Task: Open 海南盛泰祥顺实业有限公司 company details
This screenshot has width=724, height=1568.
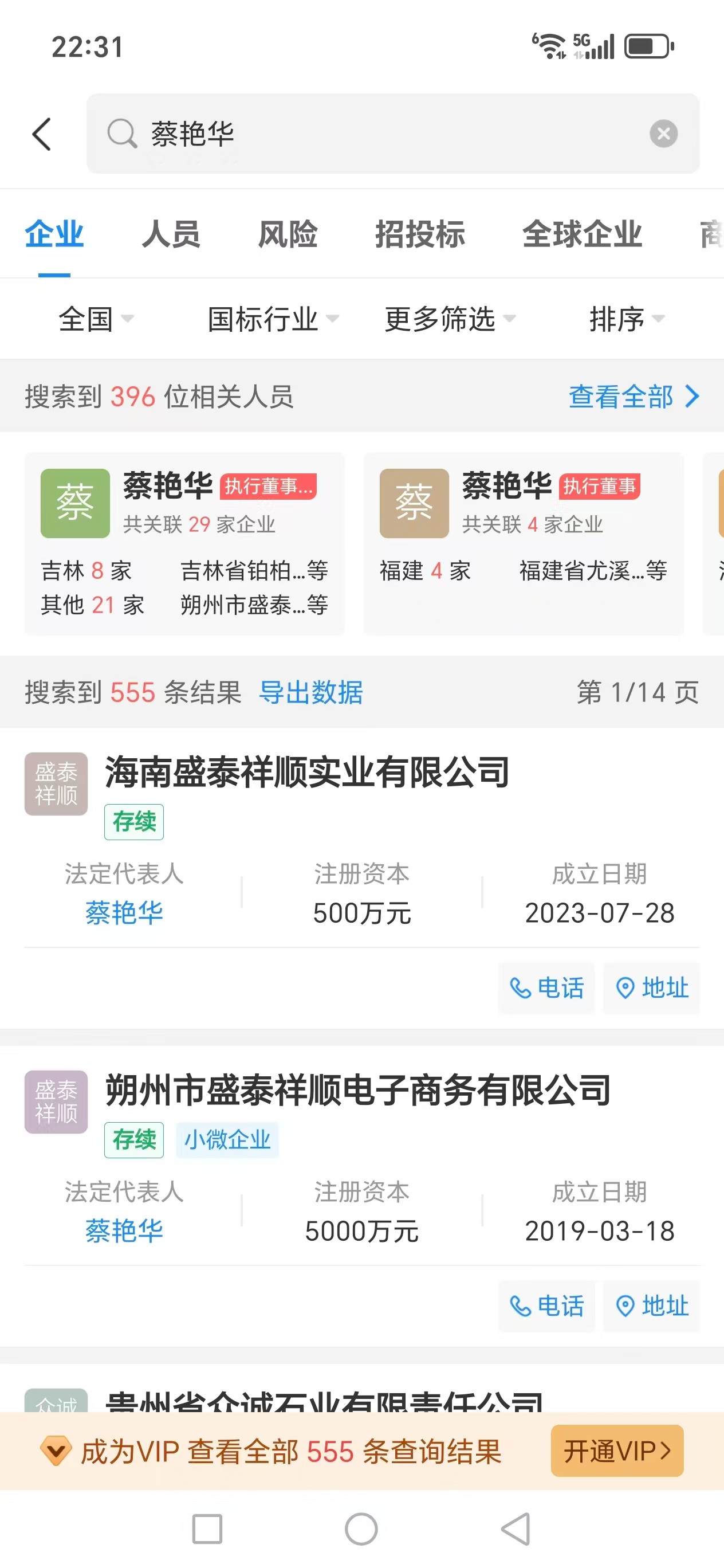Action: (x=307, y=772)
